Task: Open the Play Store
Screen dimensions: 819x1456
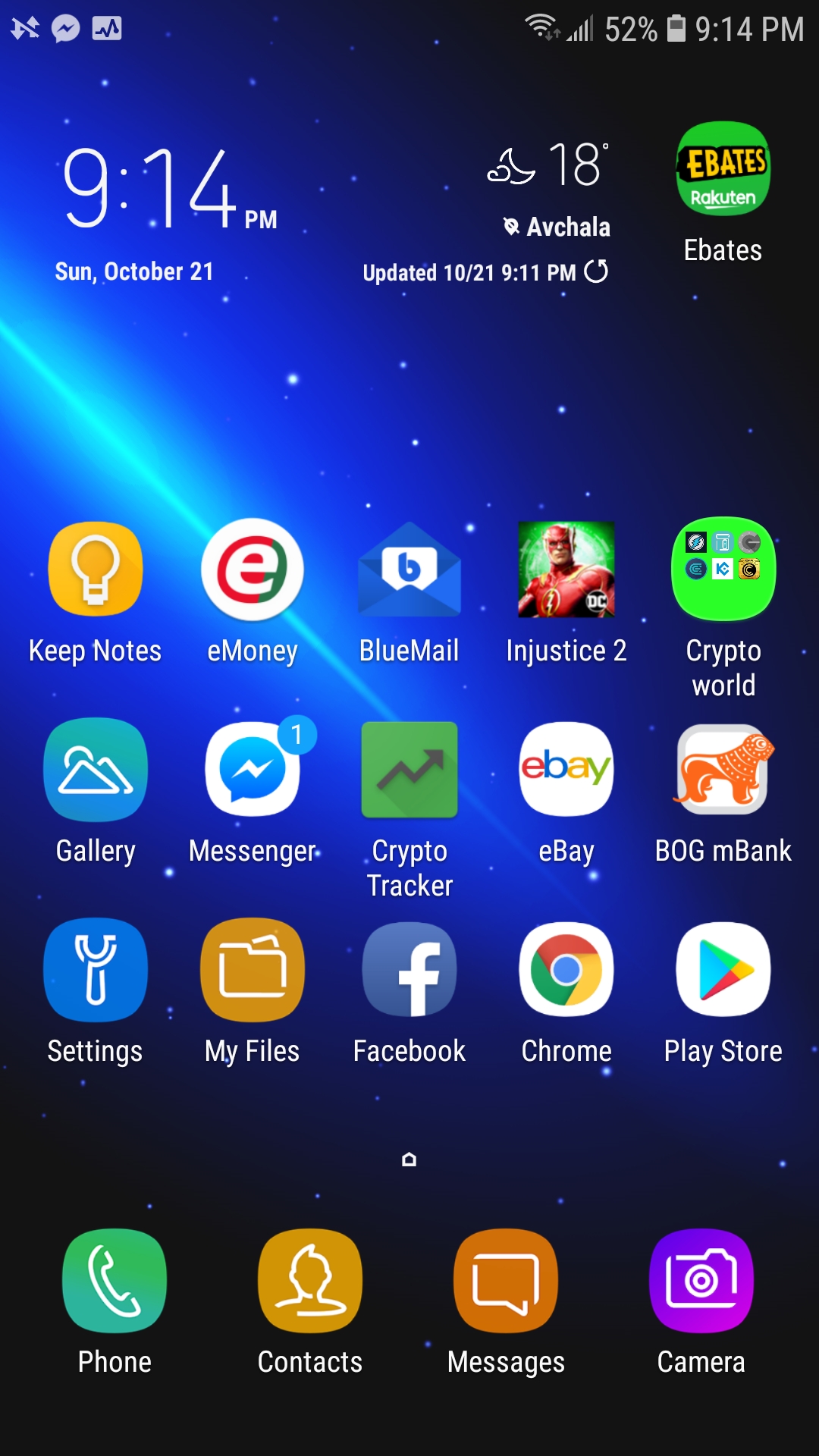Action: point(723,969)
